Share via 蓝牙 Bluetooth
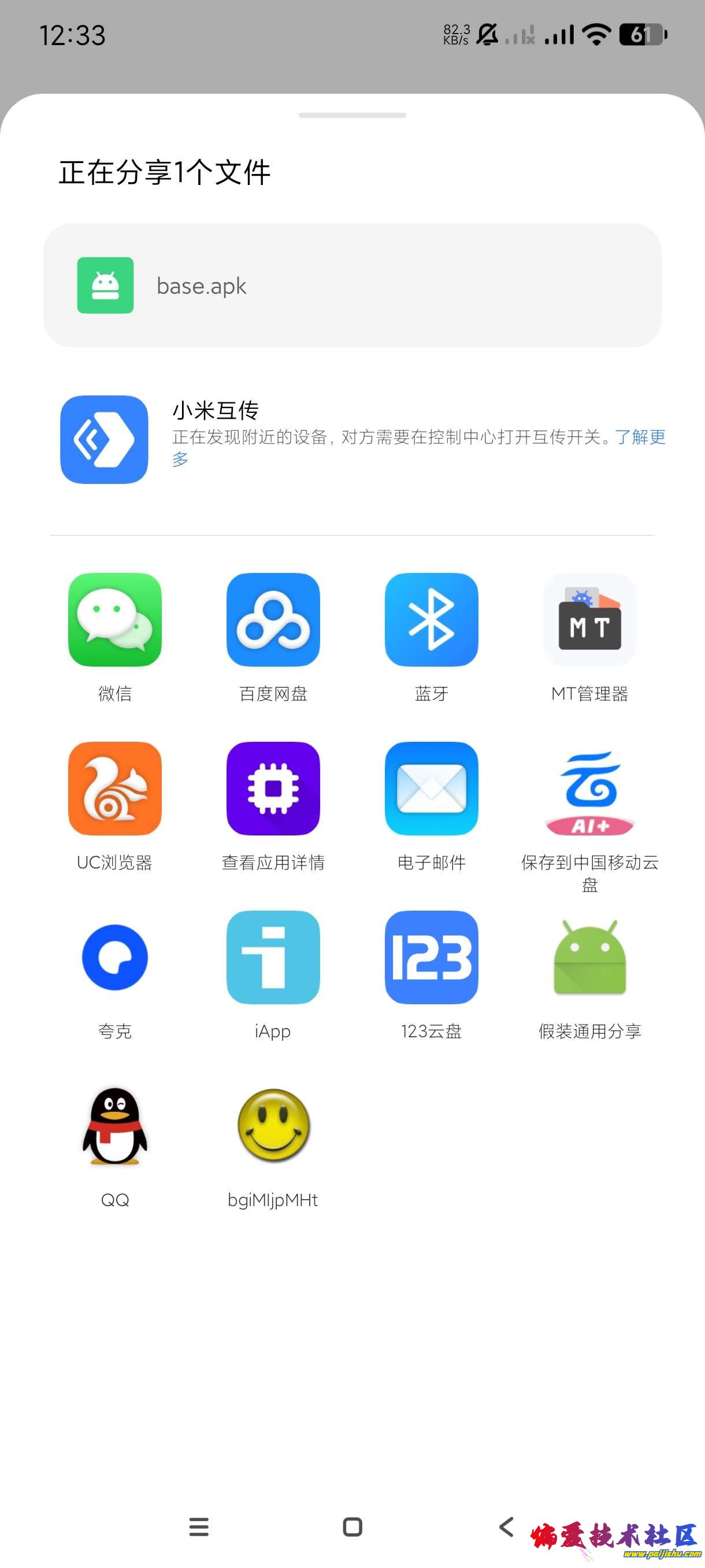The image size is (705, 1568). [431, 620]
